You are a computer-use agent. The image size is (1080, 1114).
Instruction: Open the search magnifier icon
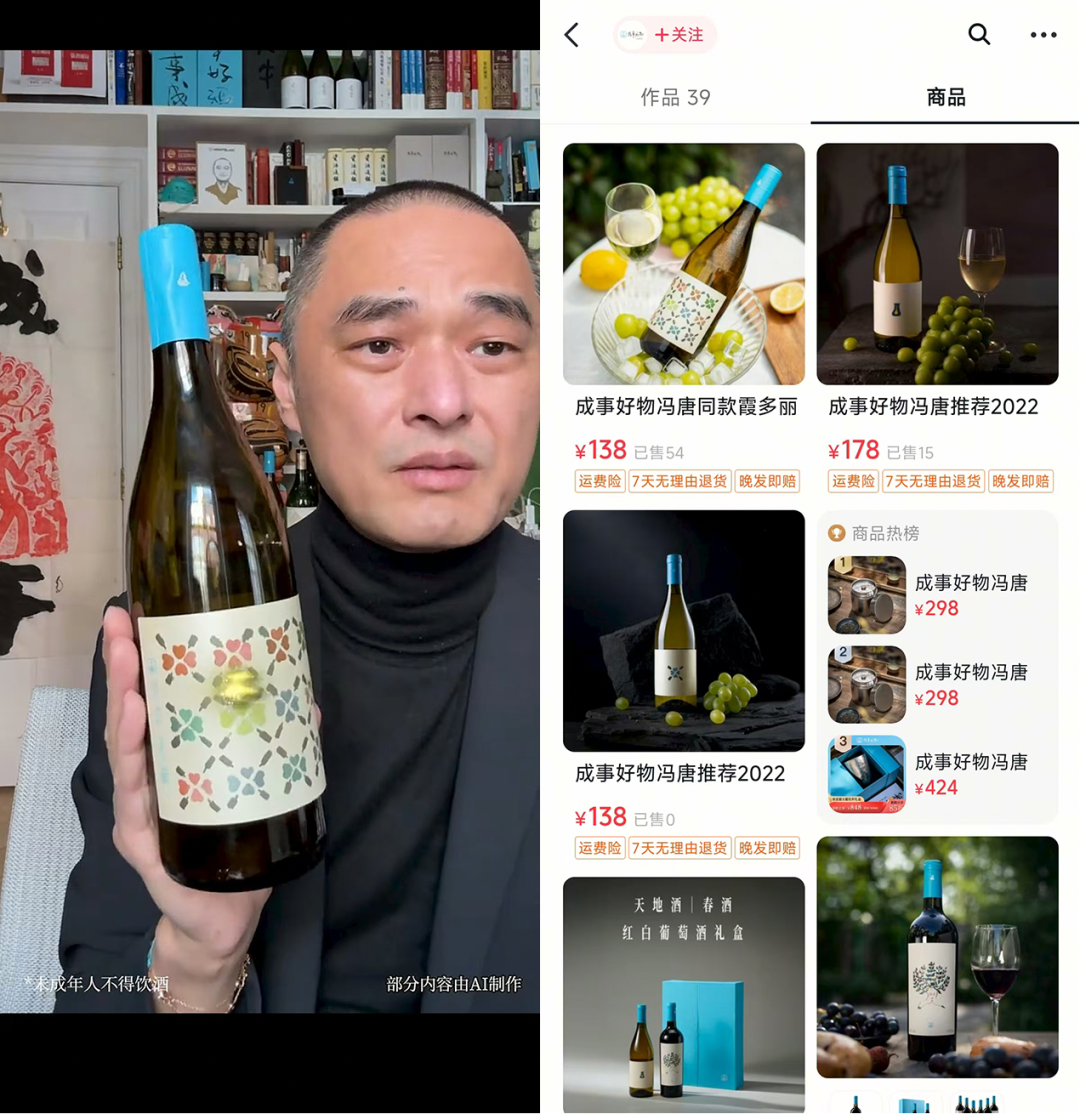(x=979, y=34)
